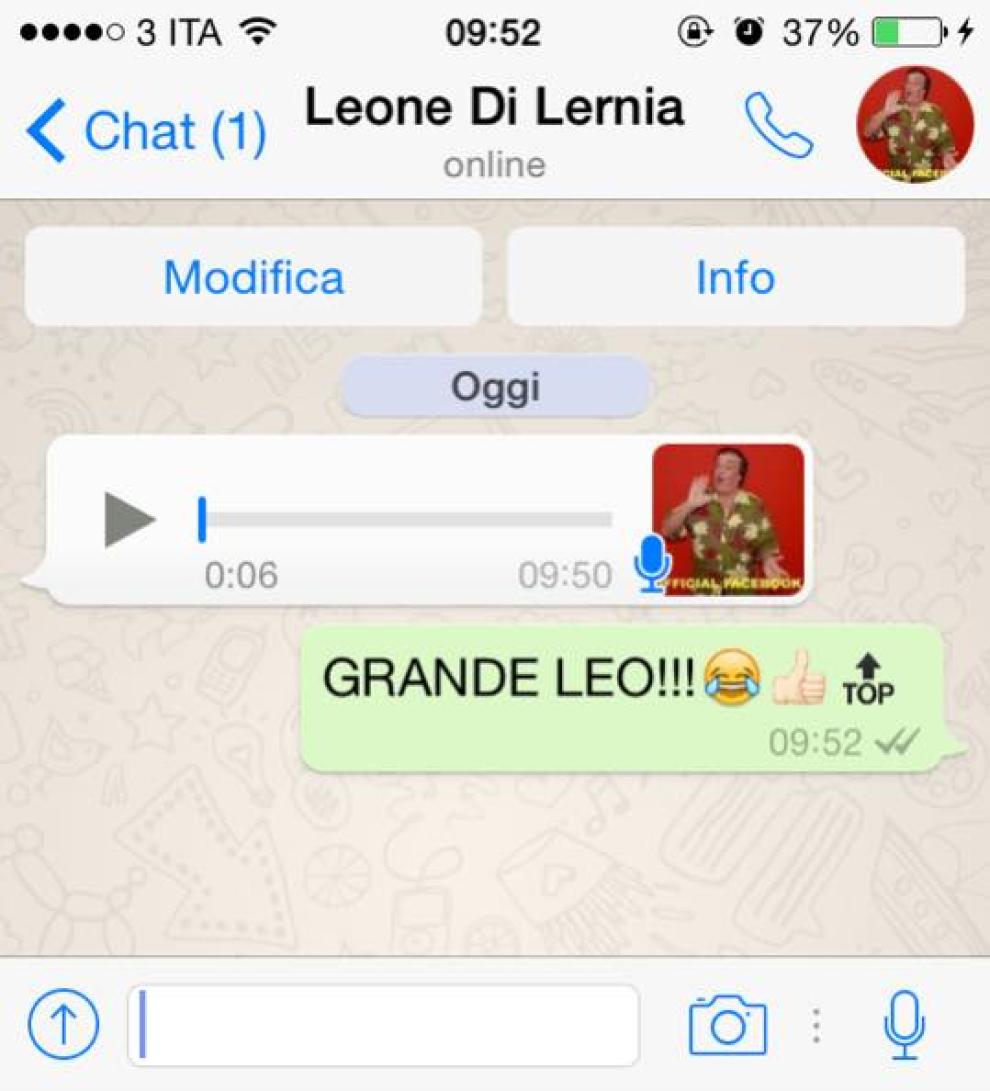The height and width of the screenshot is (1091, 990).
Task: Tap the voice message progress bar
Action: click(406, 519)
